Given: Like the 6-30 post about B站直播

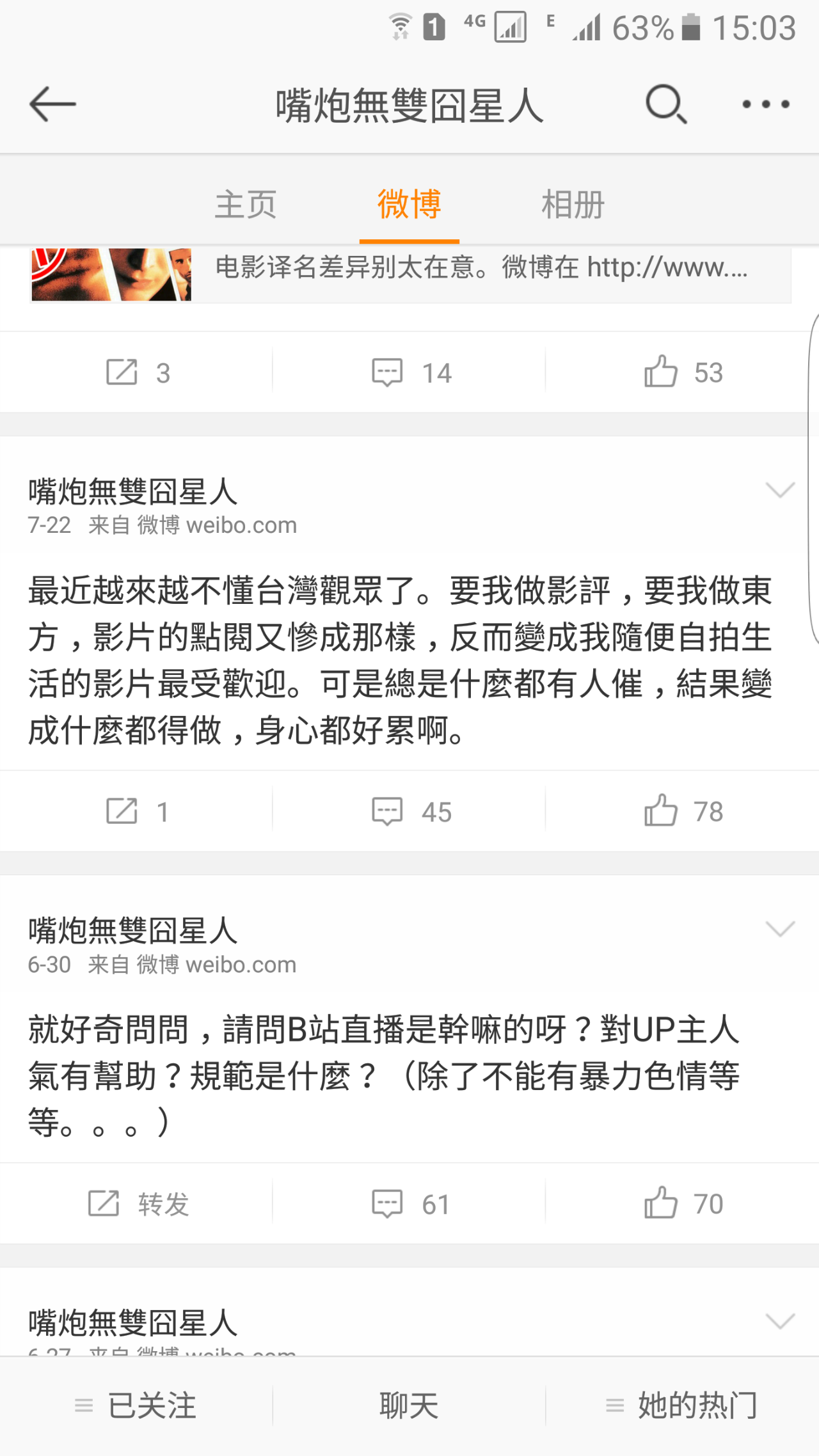Looking at the screenshot, I should (x=683, y=1204).
